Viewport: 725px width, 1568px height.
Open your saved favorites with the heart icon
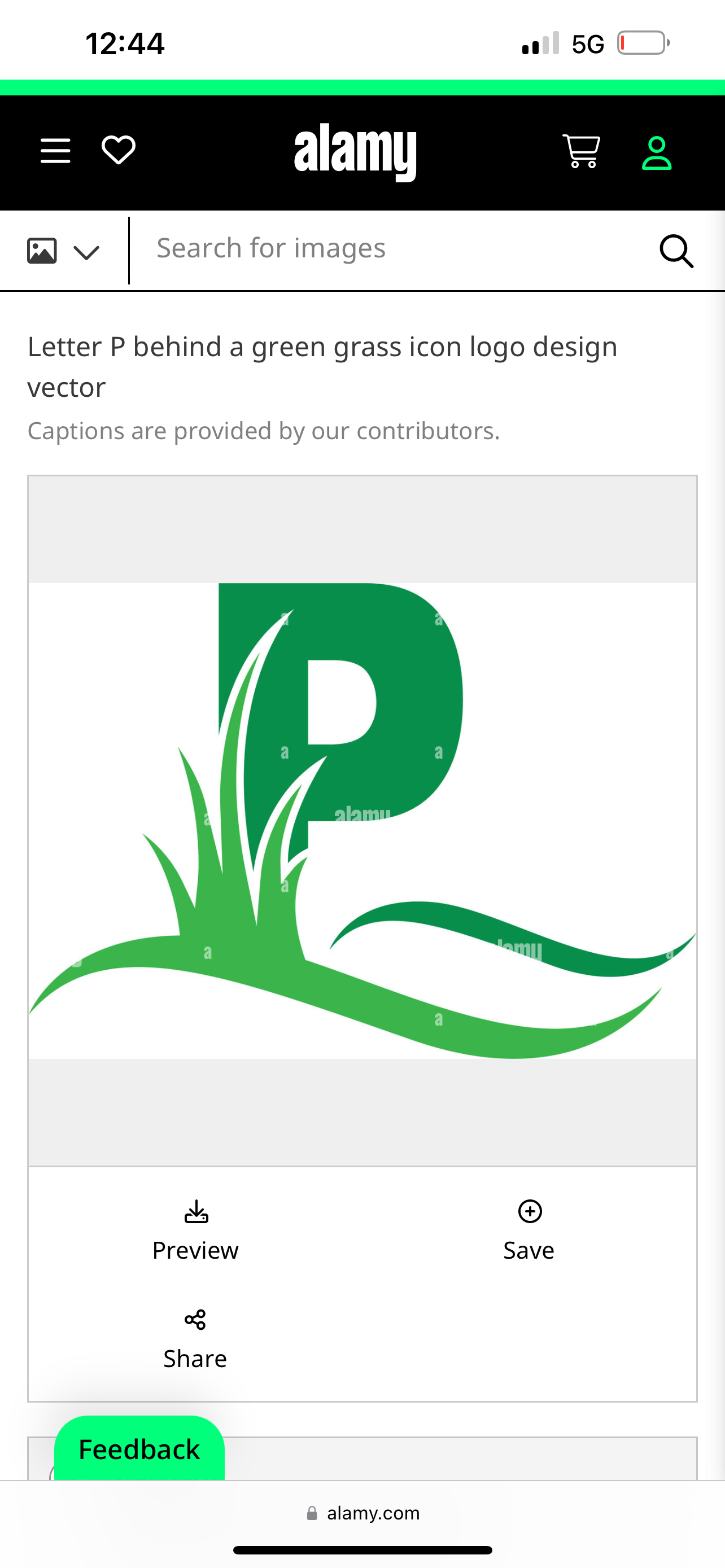pos(118,151)
